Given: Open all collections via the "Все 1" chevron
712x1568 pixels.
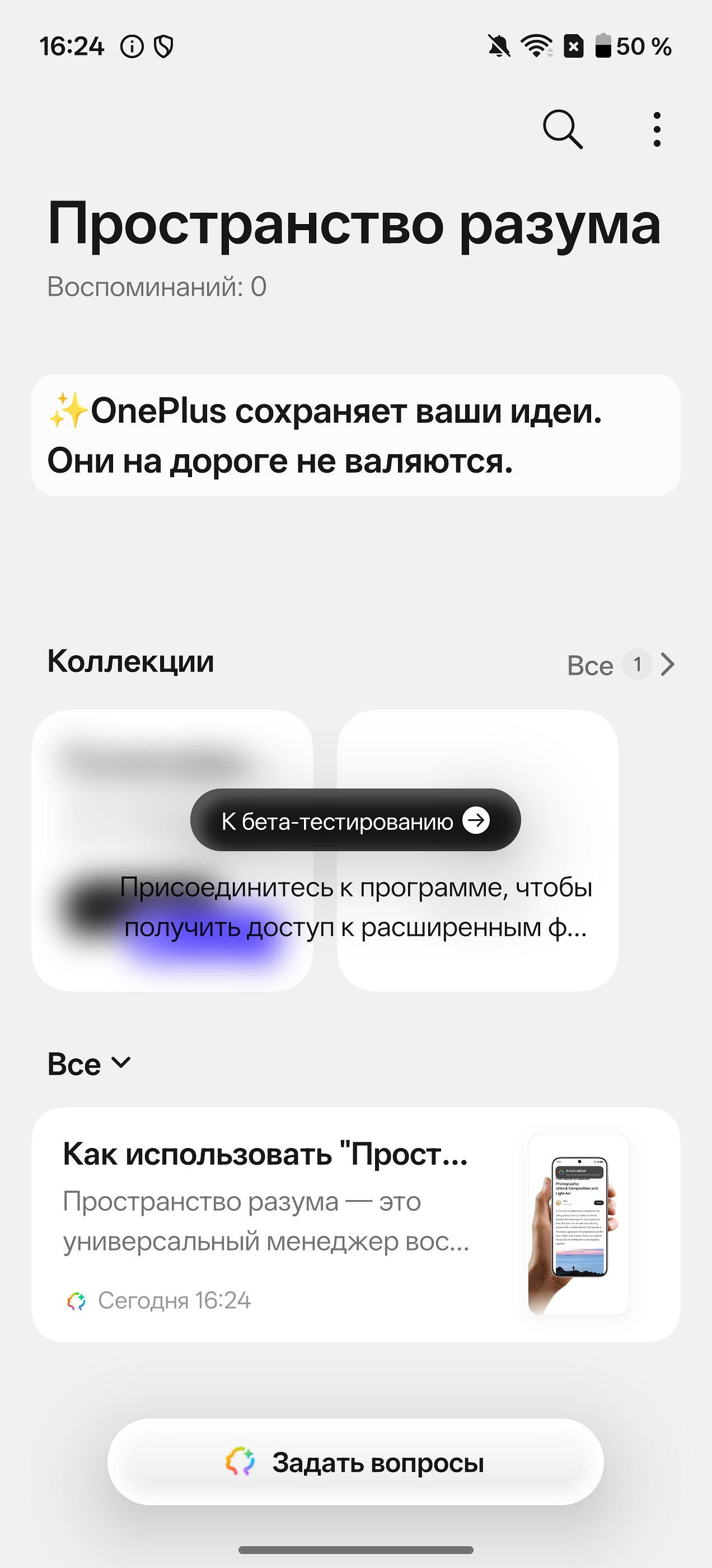Looking at the screenshot, I should pos(621,665).
